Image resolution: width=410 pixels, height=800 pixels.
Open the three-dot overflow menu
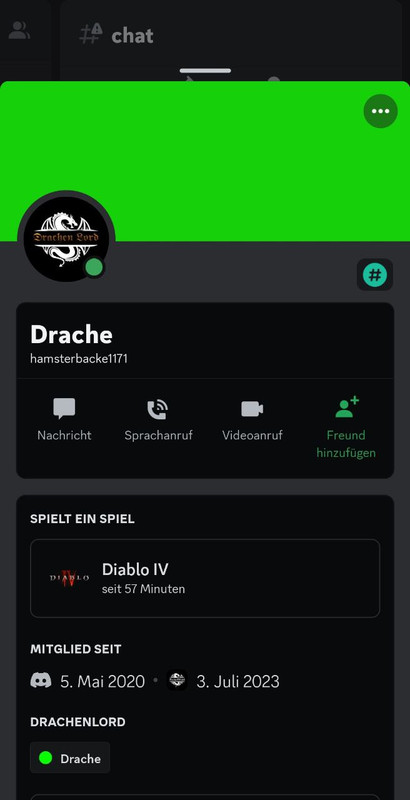click(x=380, y=111)
